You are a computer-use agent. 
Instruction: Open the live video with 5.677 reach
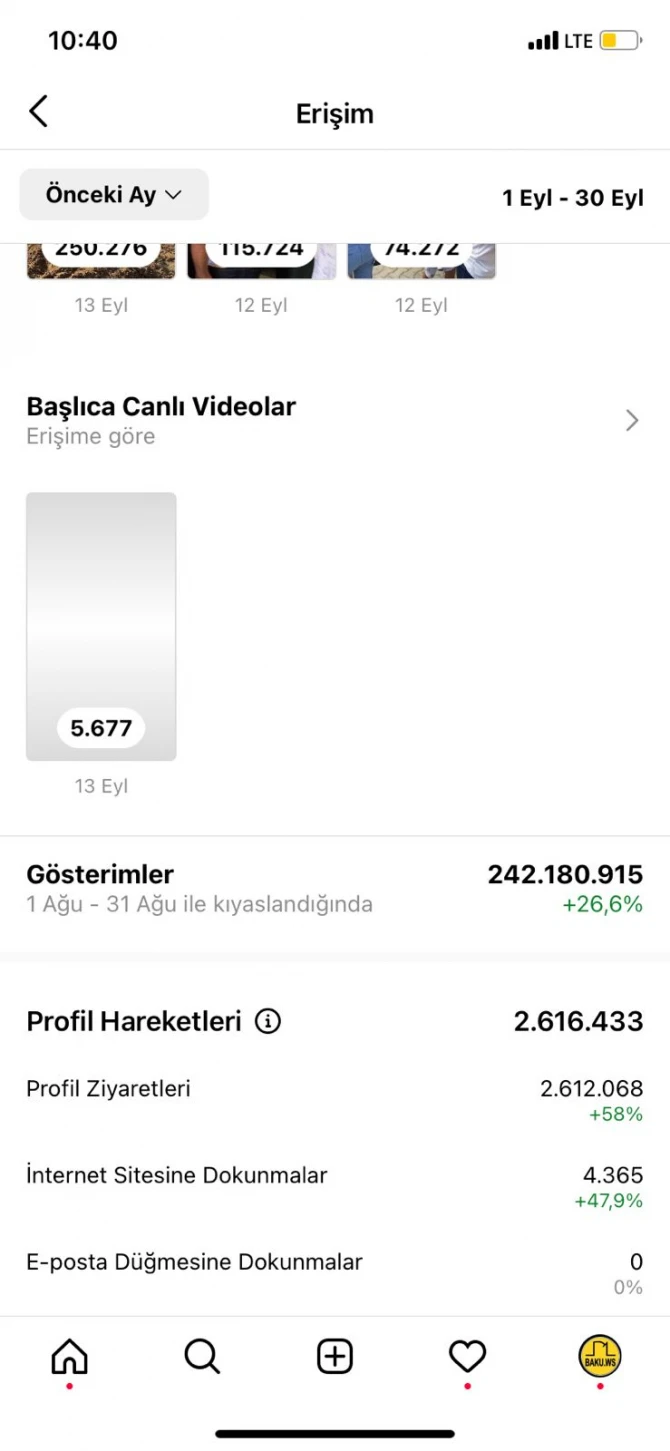[x=101, y=626]
